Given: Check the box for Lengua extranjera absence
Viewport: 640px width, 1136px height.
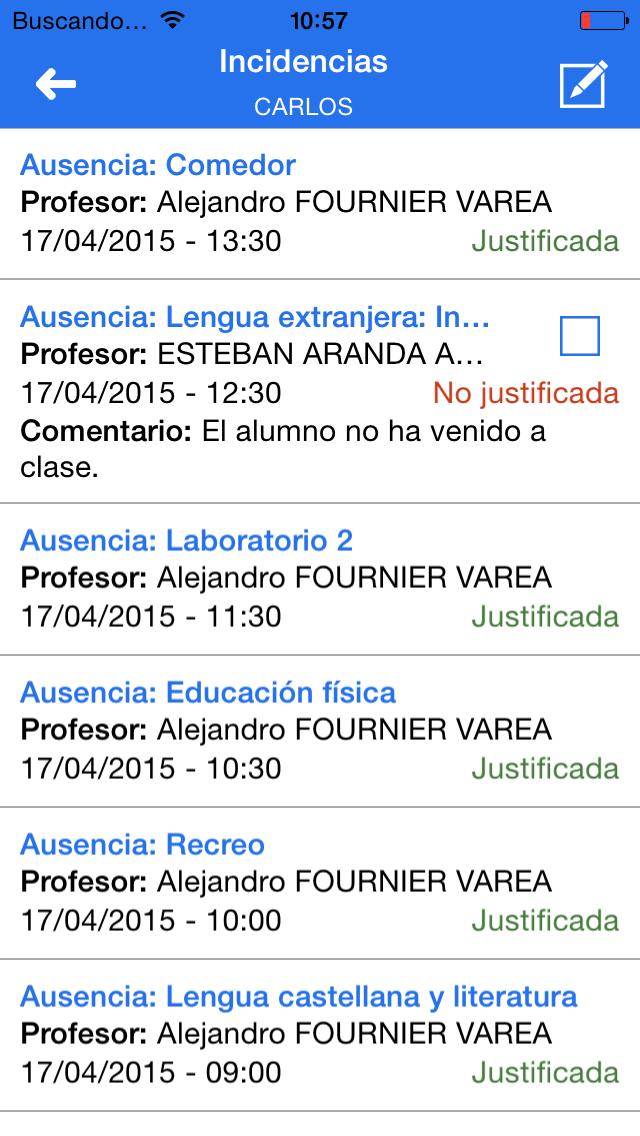Looking at the screenshot, I should coord(580,336).
